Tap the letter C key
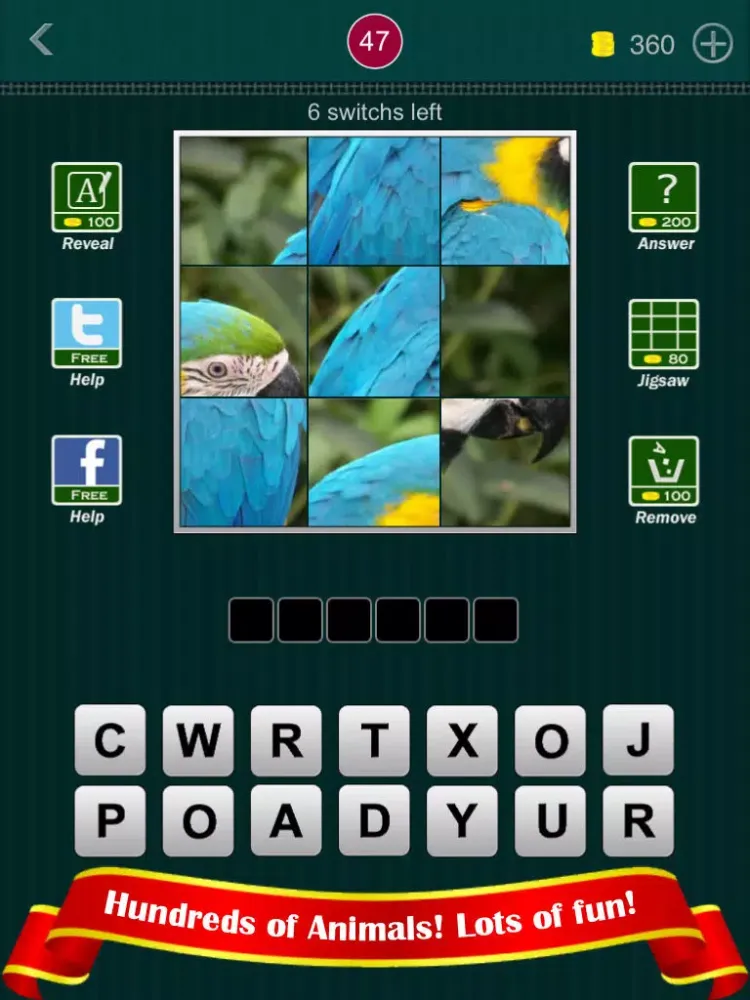The image size is (750, 1000). pos(110,741)
